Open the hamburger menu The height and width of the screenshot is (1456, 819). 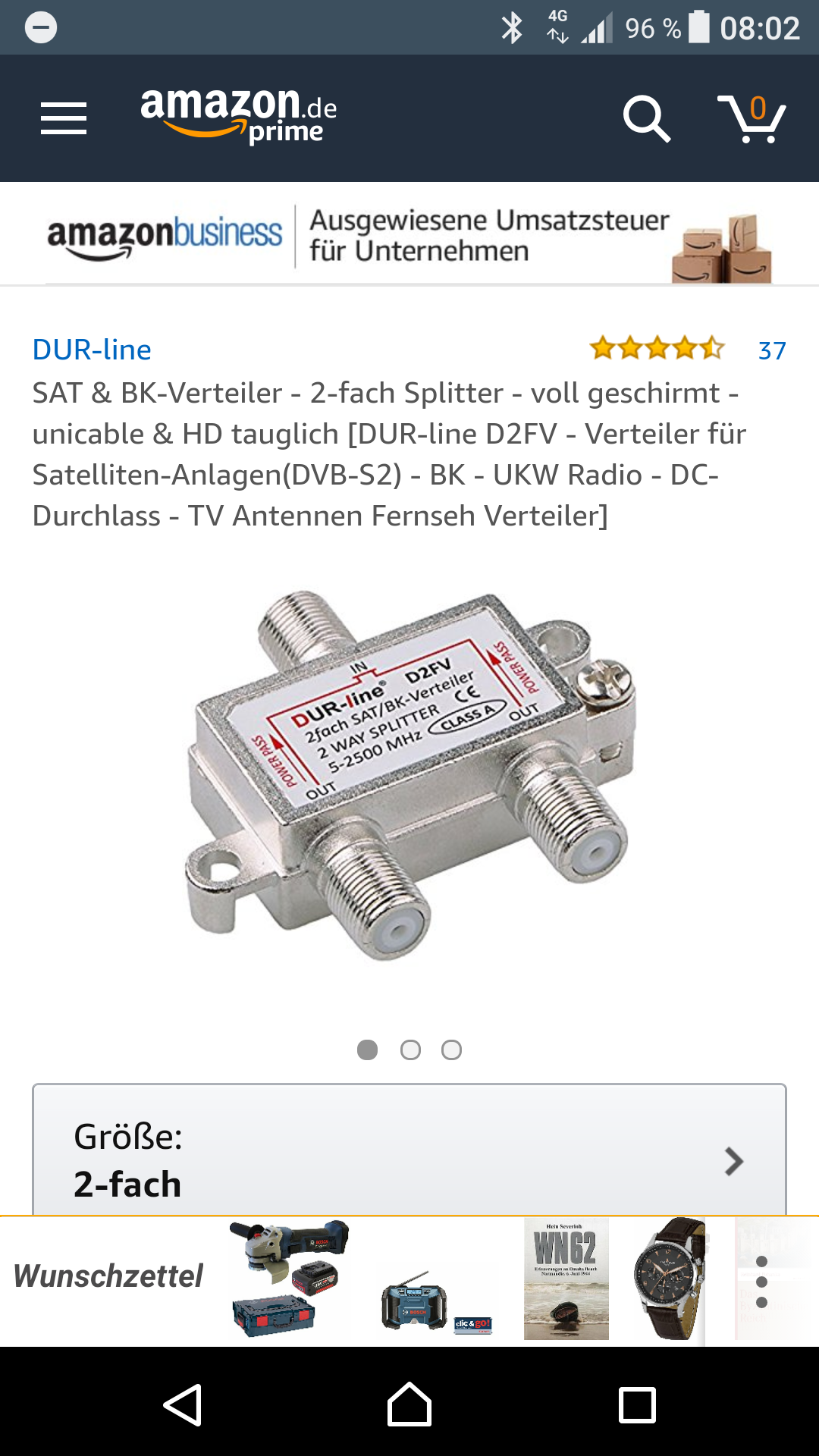click(64, 118)
